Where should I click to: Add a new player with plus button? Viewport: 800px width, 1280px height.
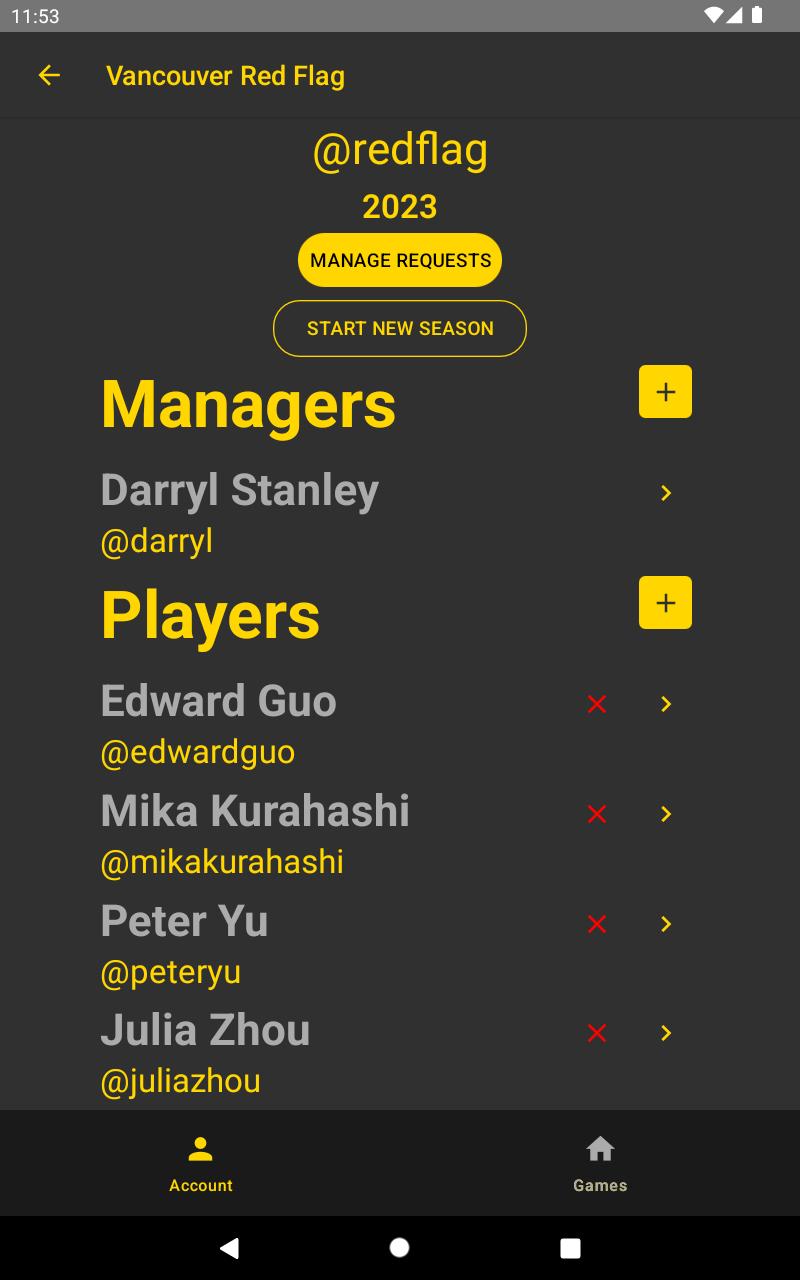pyautogui.click(x=665, y=603)
